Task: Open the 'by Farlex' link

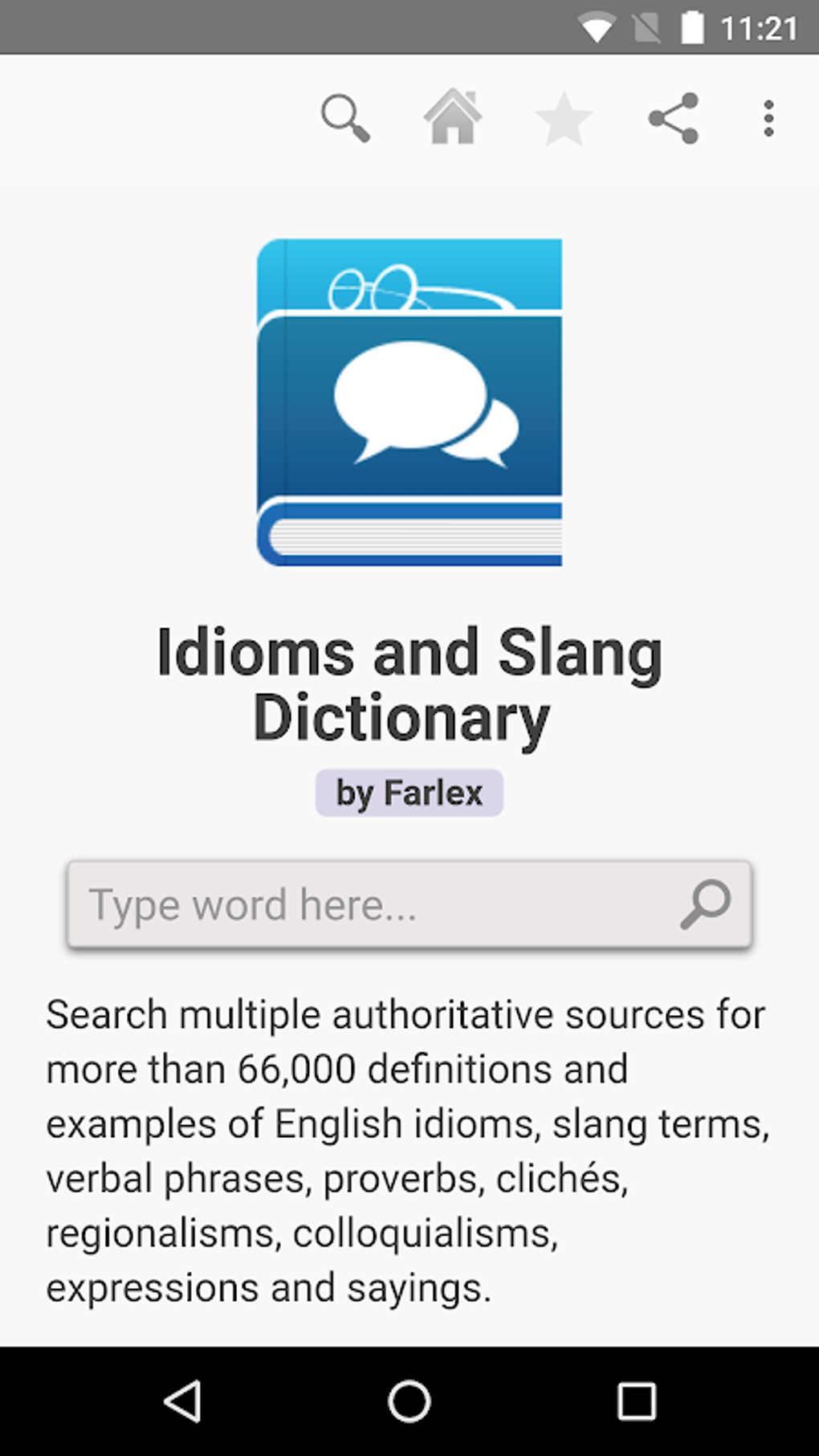Action: 409,793
